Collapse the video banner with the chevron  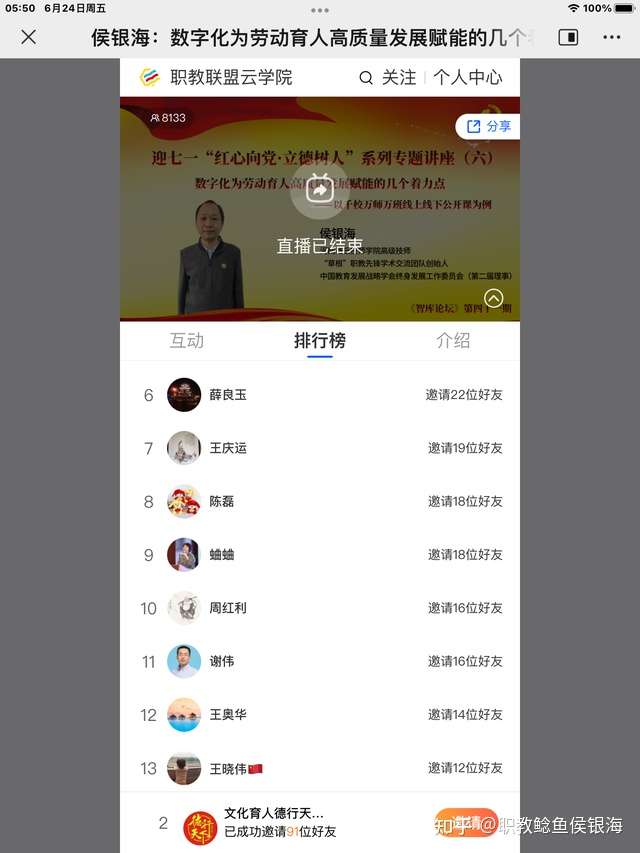(x=493, y=298)
